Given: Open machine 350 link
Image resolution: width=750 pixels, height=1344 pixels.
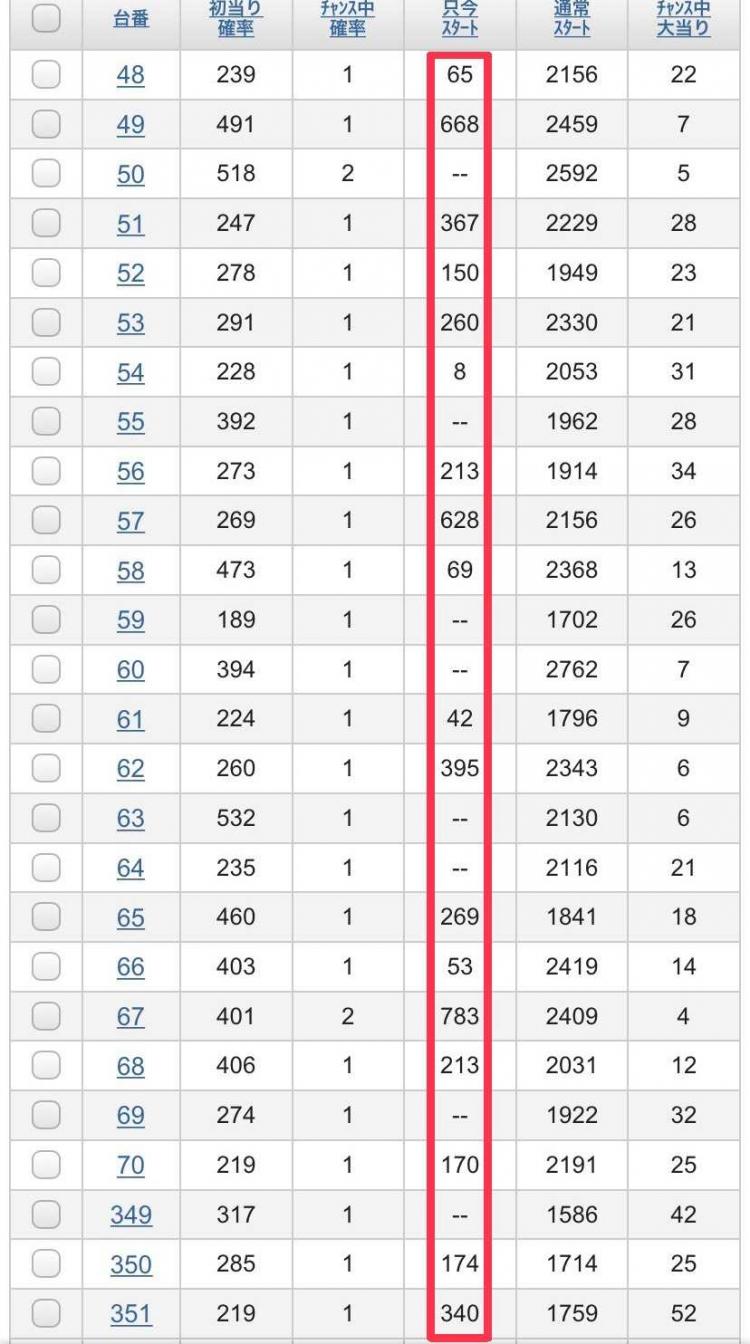Looking at the screenshot, I should (x=131, y=1265).
